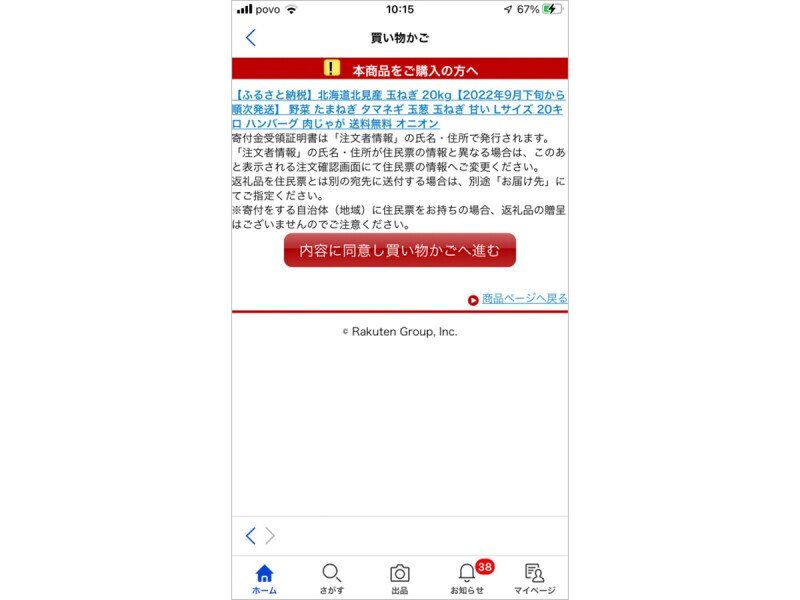View お知らせ notifications tab

tap(467, 578)
